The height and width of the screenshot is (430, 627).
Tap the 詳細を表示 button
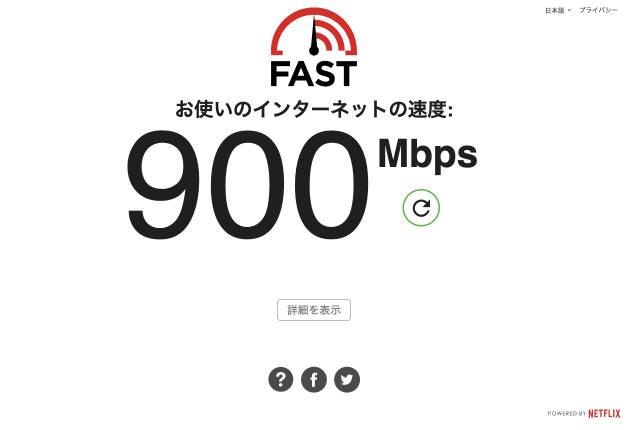click(314, 310)
